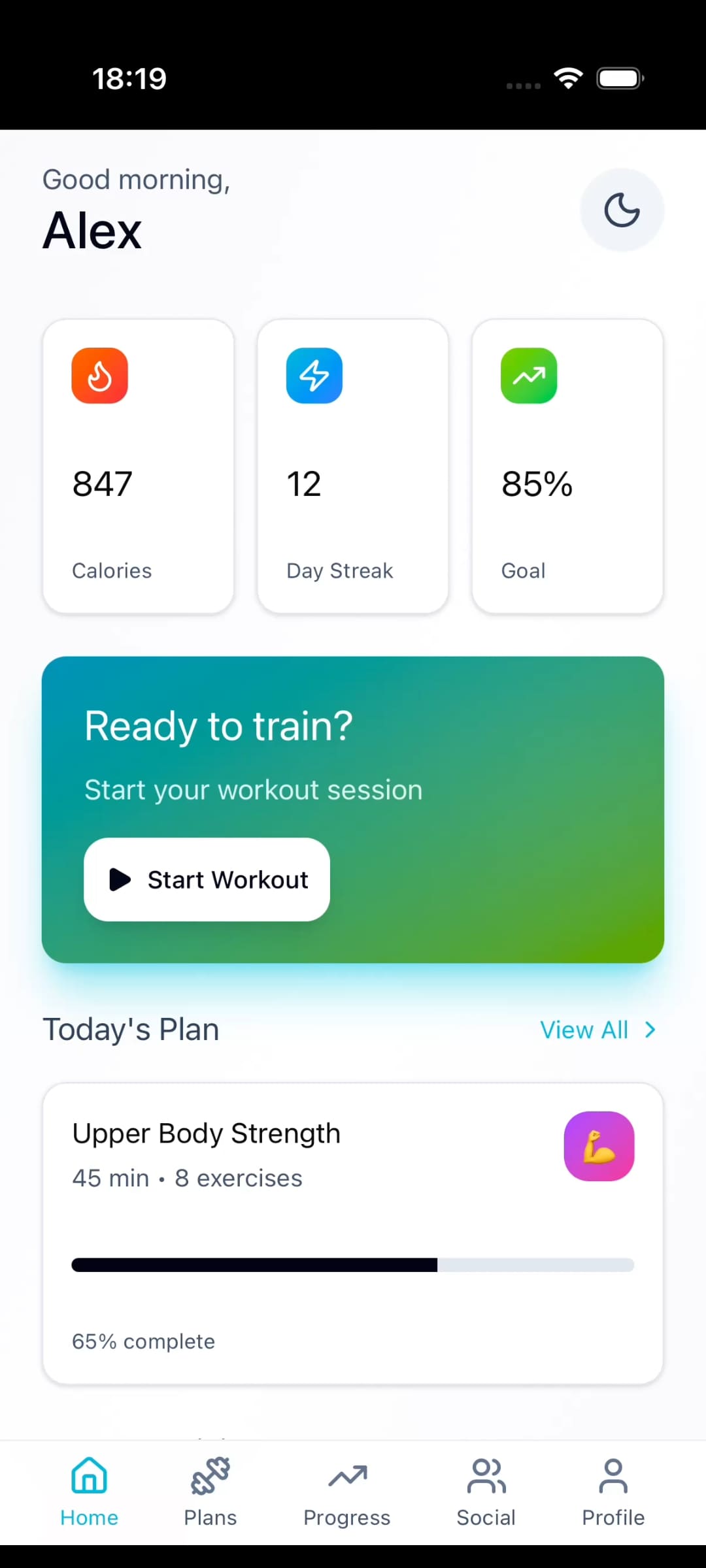Image resolution: width=706 pixels, height=1568 pixels.
Task: Open the Upper Body Strength workout card
Action: [353, 1233]
